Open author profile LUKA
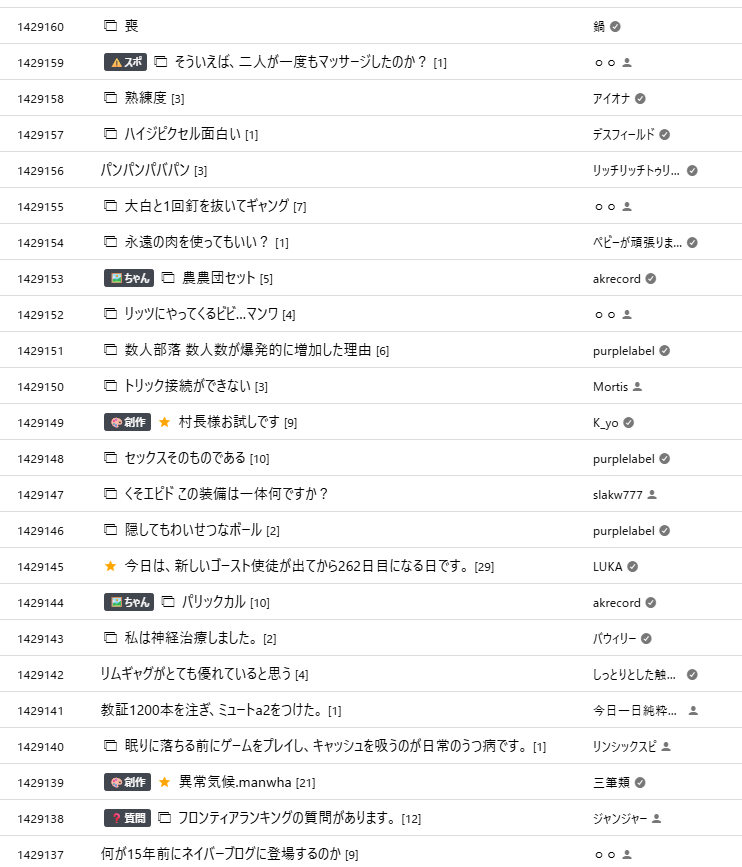 (607, 567)
